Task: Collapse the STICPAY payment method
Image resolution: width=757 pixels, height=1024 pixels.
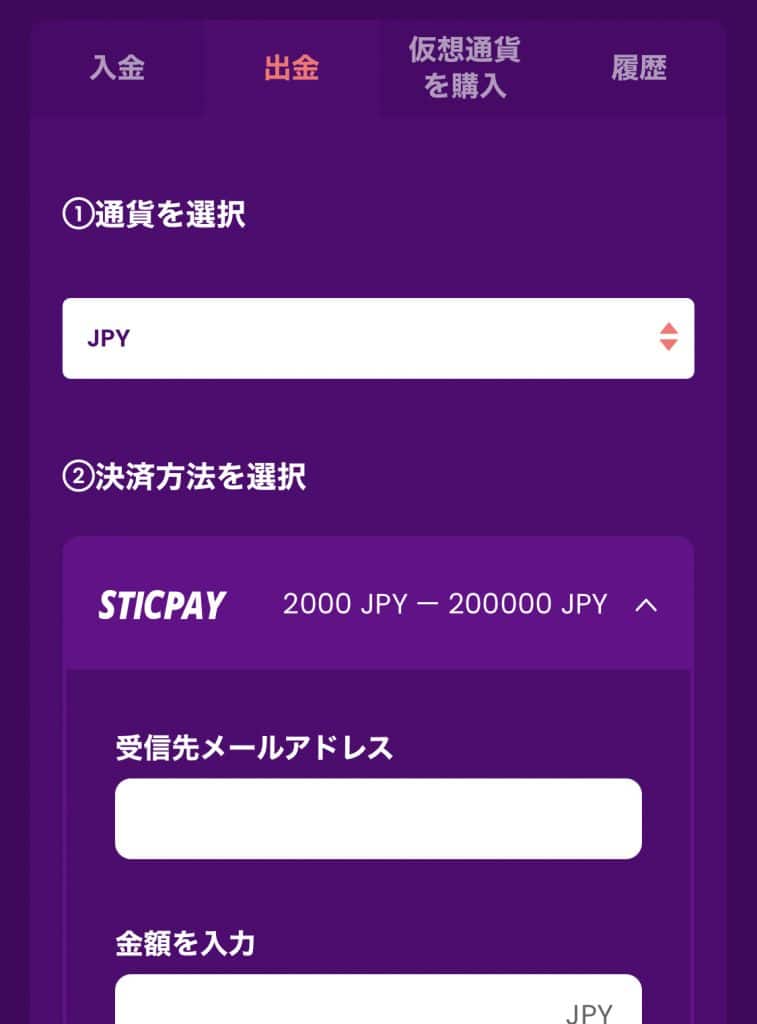Action: click(x=646, y=604)
